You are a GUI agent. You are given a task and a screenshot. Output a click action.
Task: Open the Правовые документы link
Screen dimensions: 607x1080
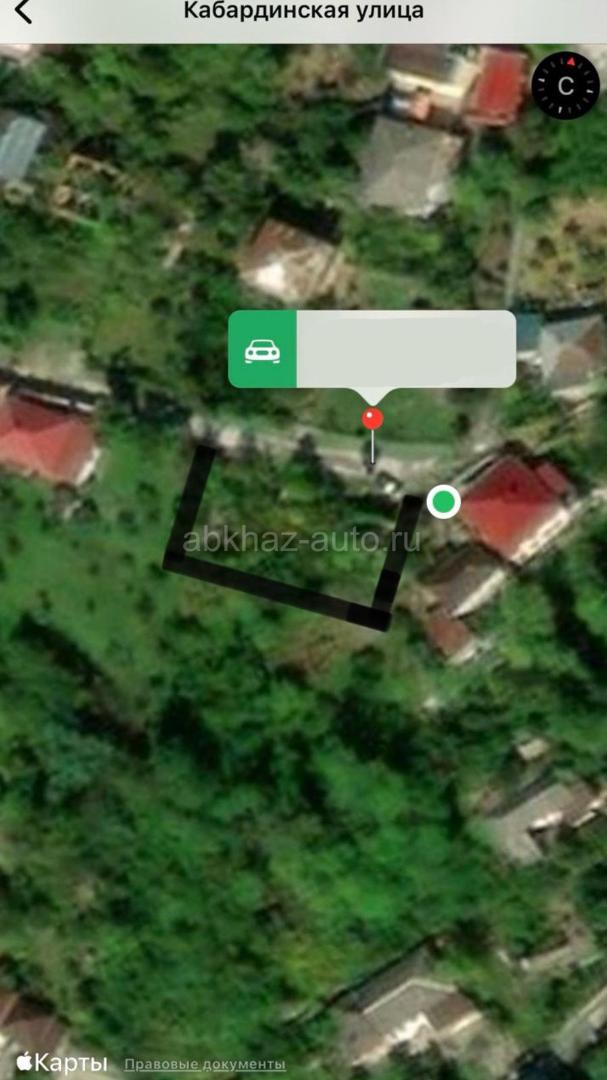coord(205,1064)
